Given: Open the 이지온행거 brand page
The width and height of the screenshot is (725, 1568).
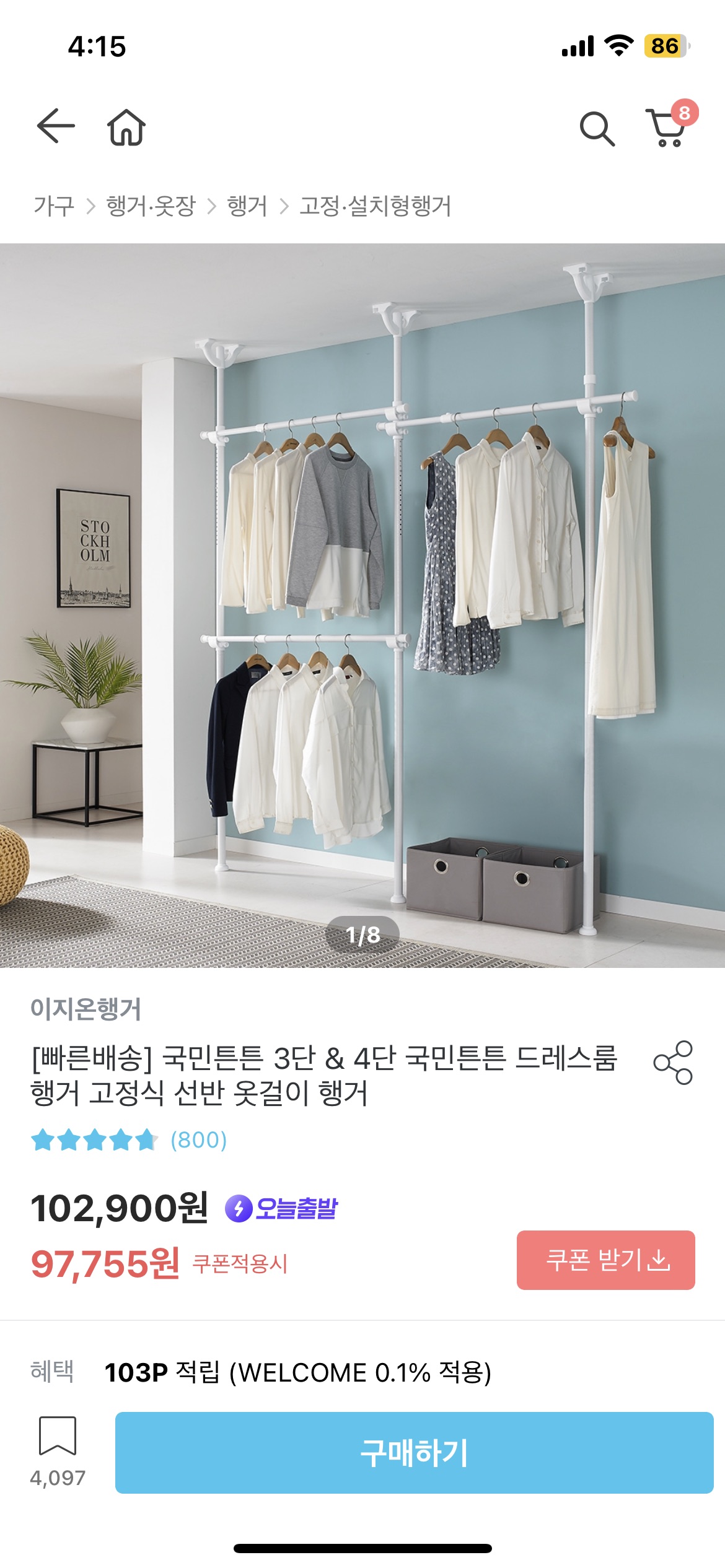Looking at the screenshot, I should coord(86,1009).
